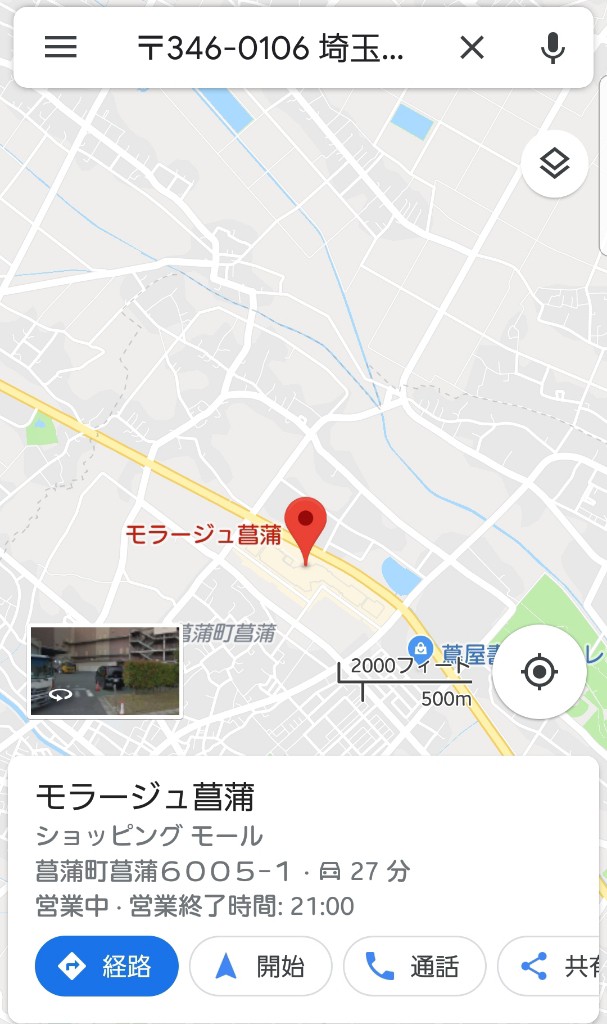Get directions with the 経路 button

click(x=107, y=966)
